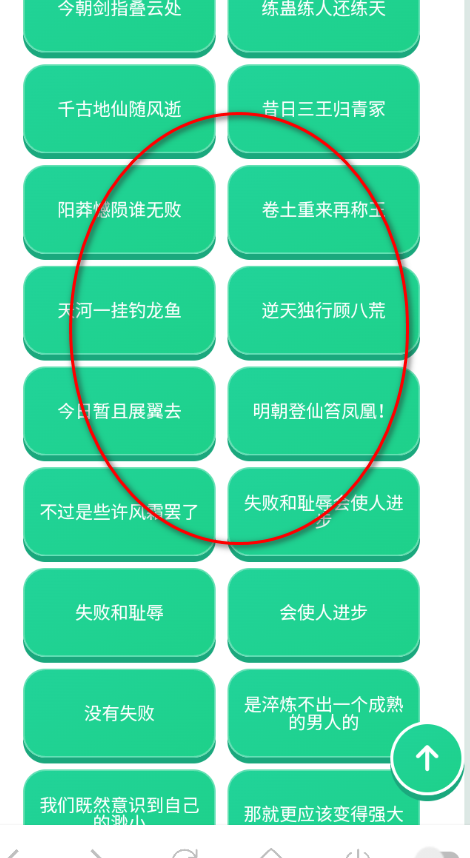
Task: Tap the 卷土重来再称王 button
Action: pyautogui.click(x=323, y=211)
